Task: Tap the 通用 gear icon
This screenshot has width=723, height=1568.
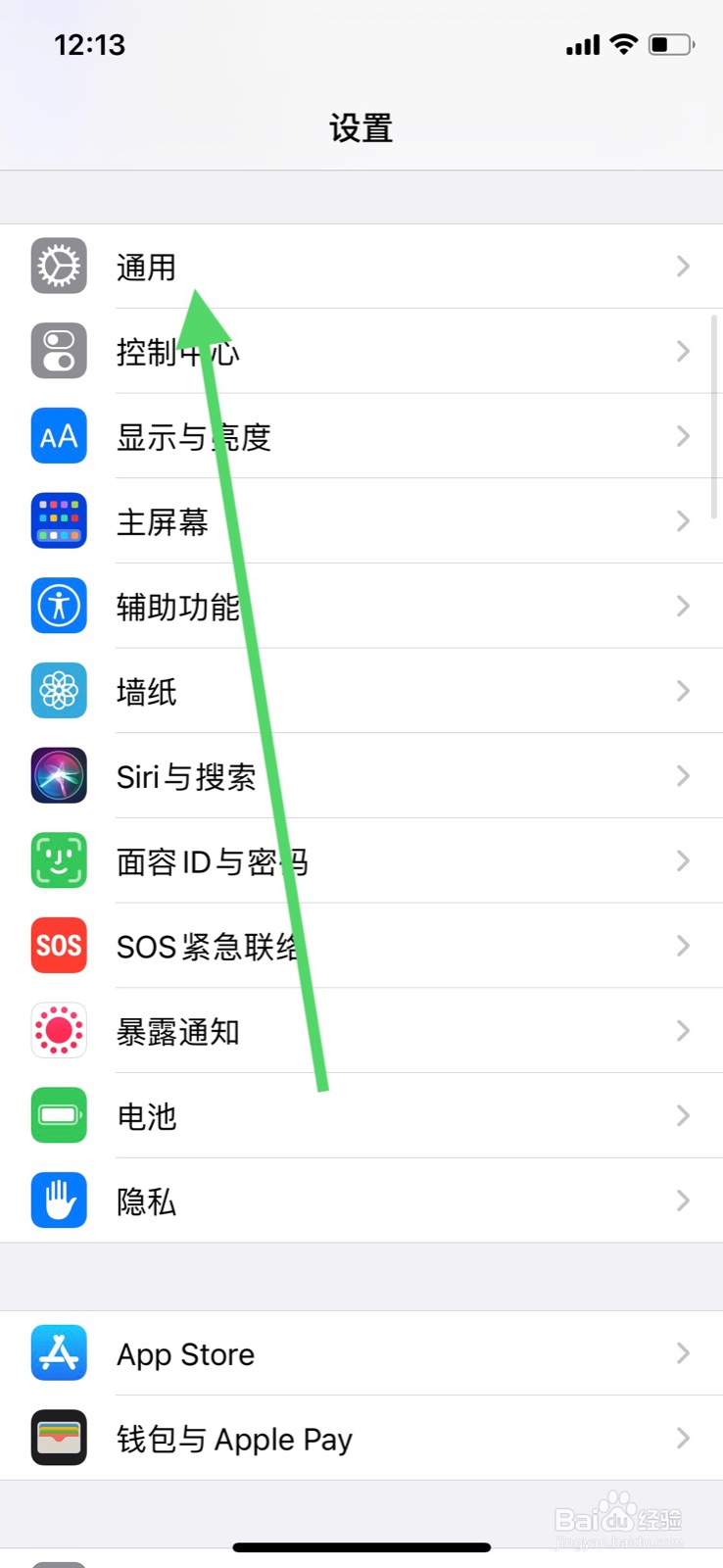Action: point(59,266)
